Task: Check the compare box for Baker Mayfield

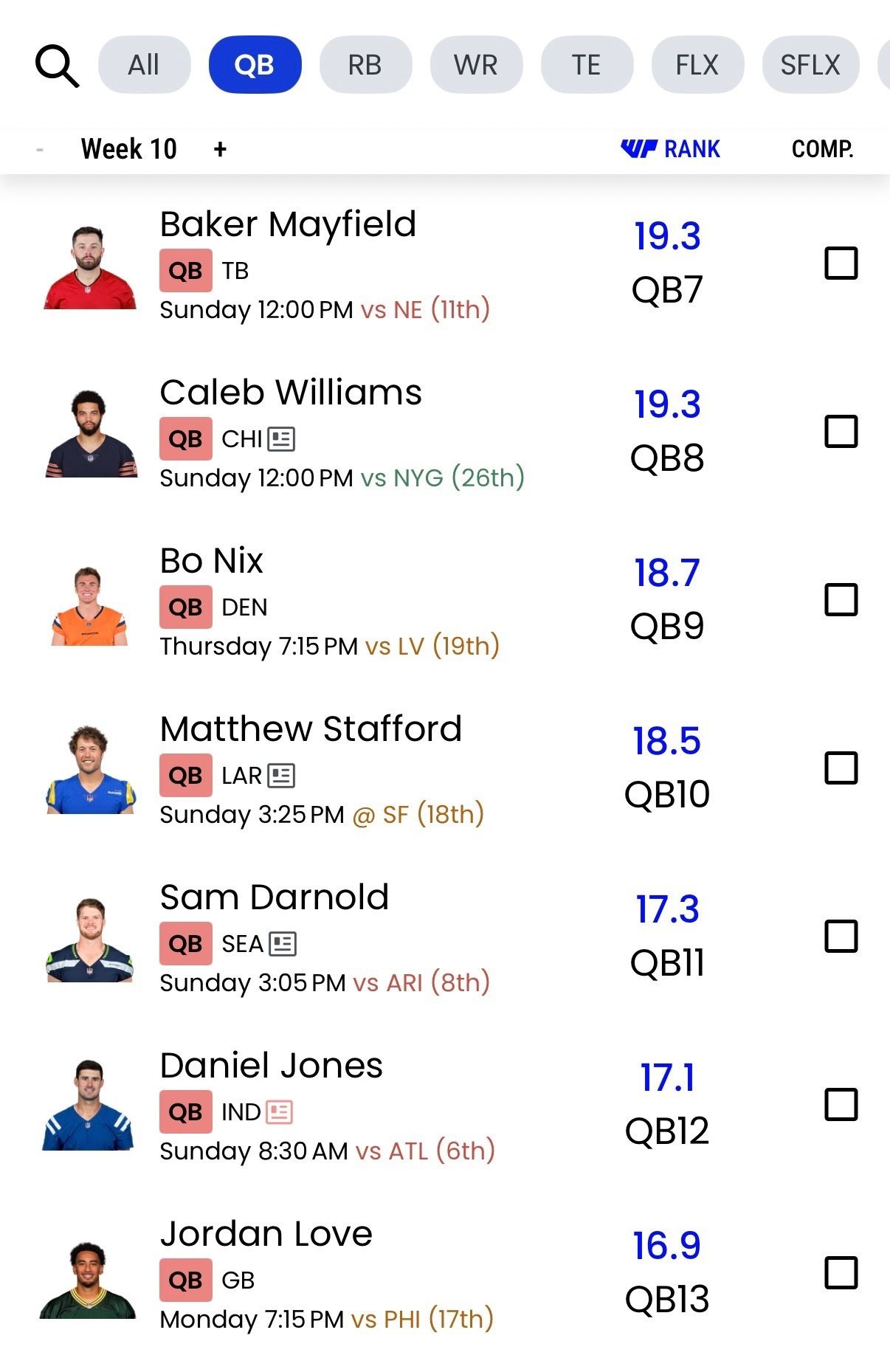Action: click(841, 263)
